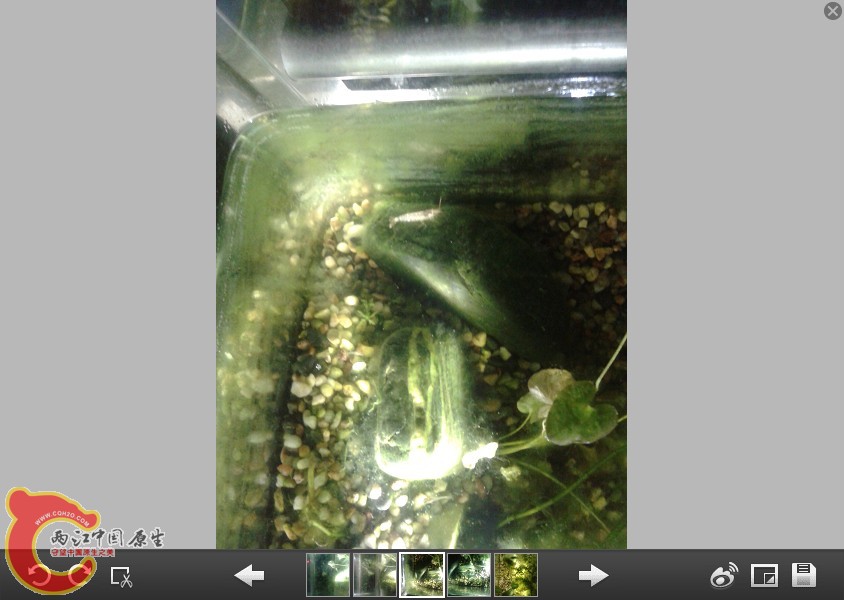Rotate the photo clockwise
844x600 pixels.
79,575
